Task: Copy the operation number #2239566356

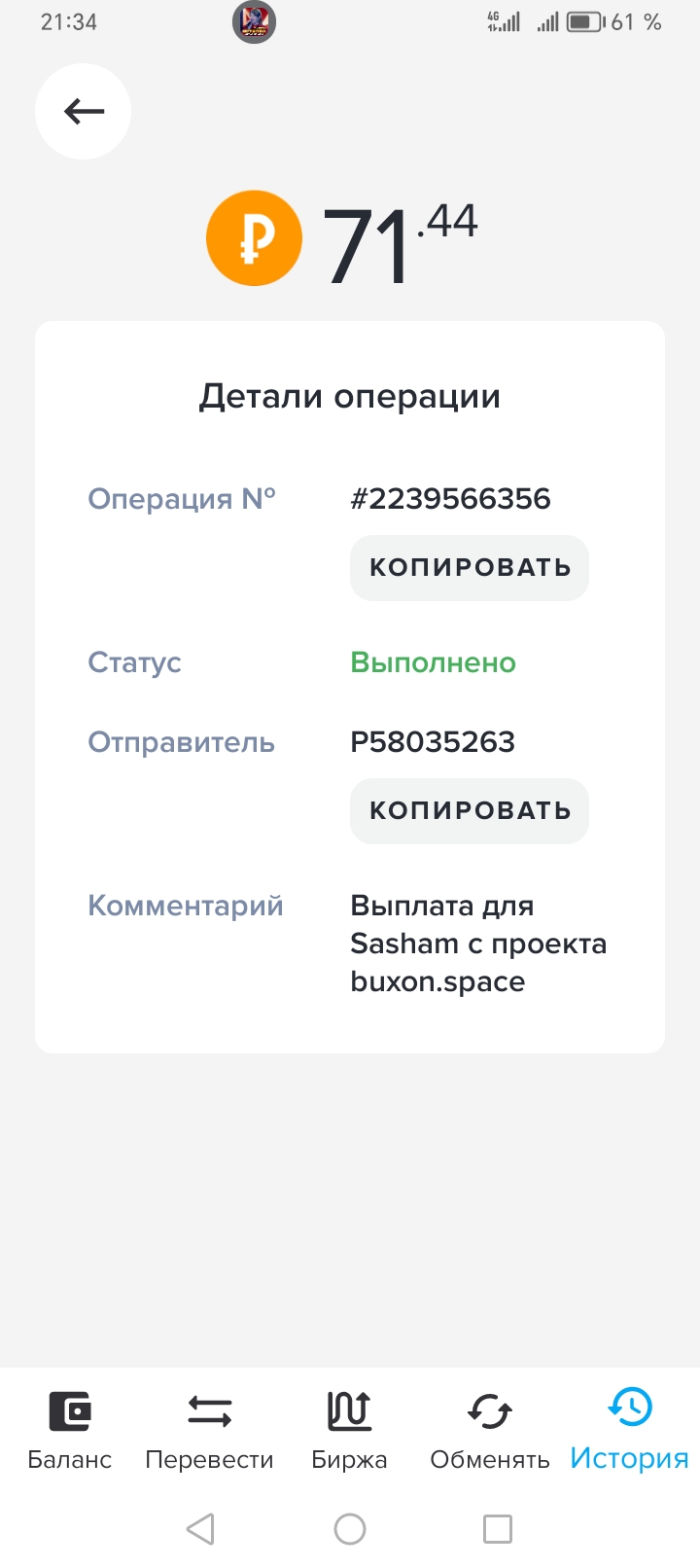Action: 470,568
